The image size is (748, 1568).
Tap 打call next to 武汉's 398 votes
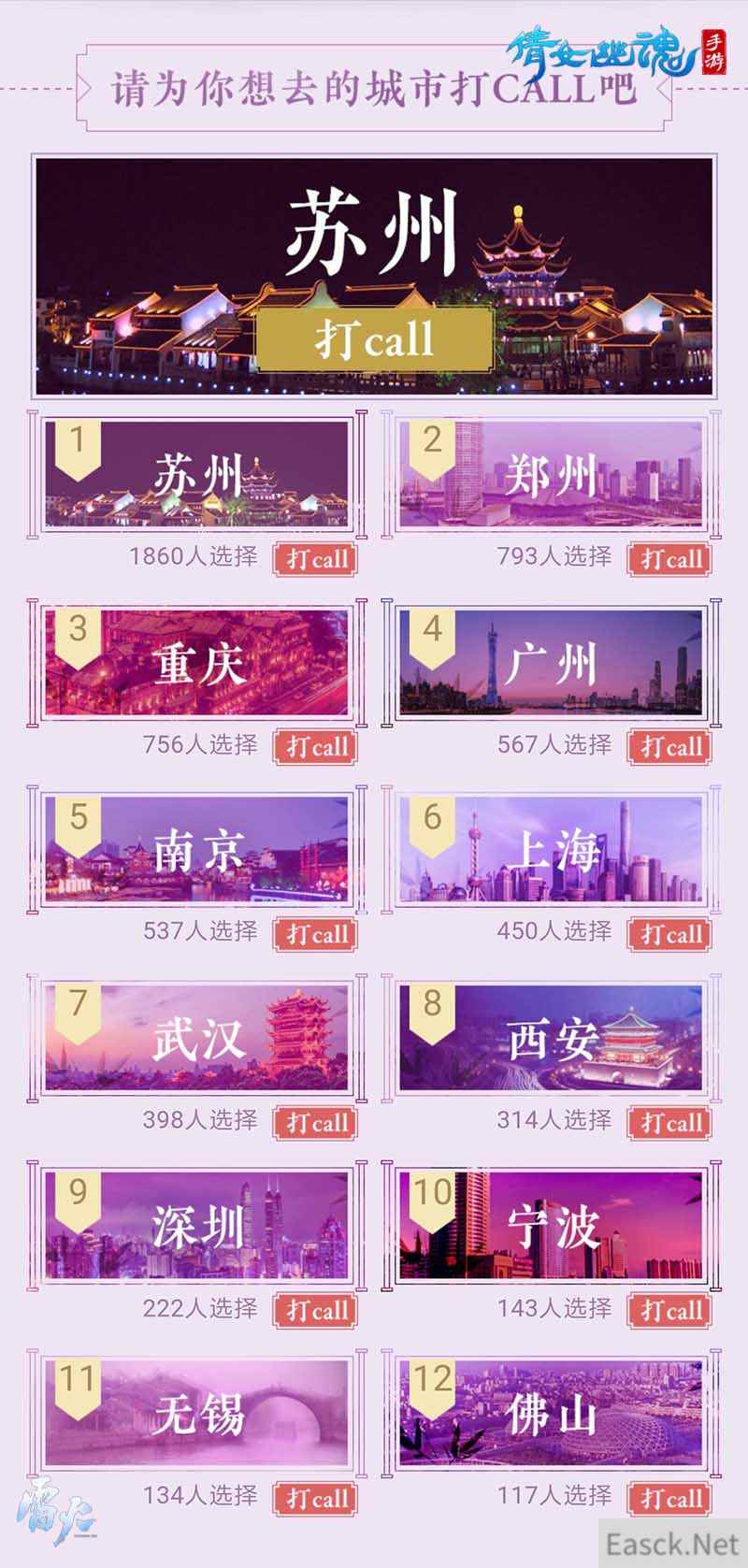click(x=316, y=1123)
